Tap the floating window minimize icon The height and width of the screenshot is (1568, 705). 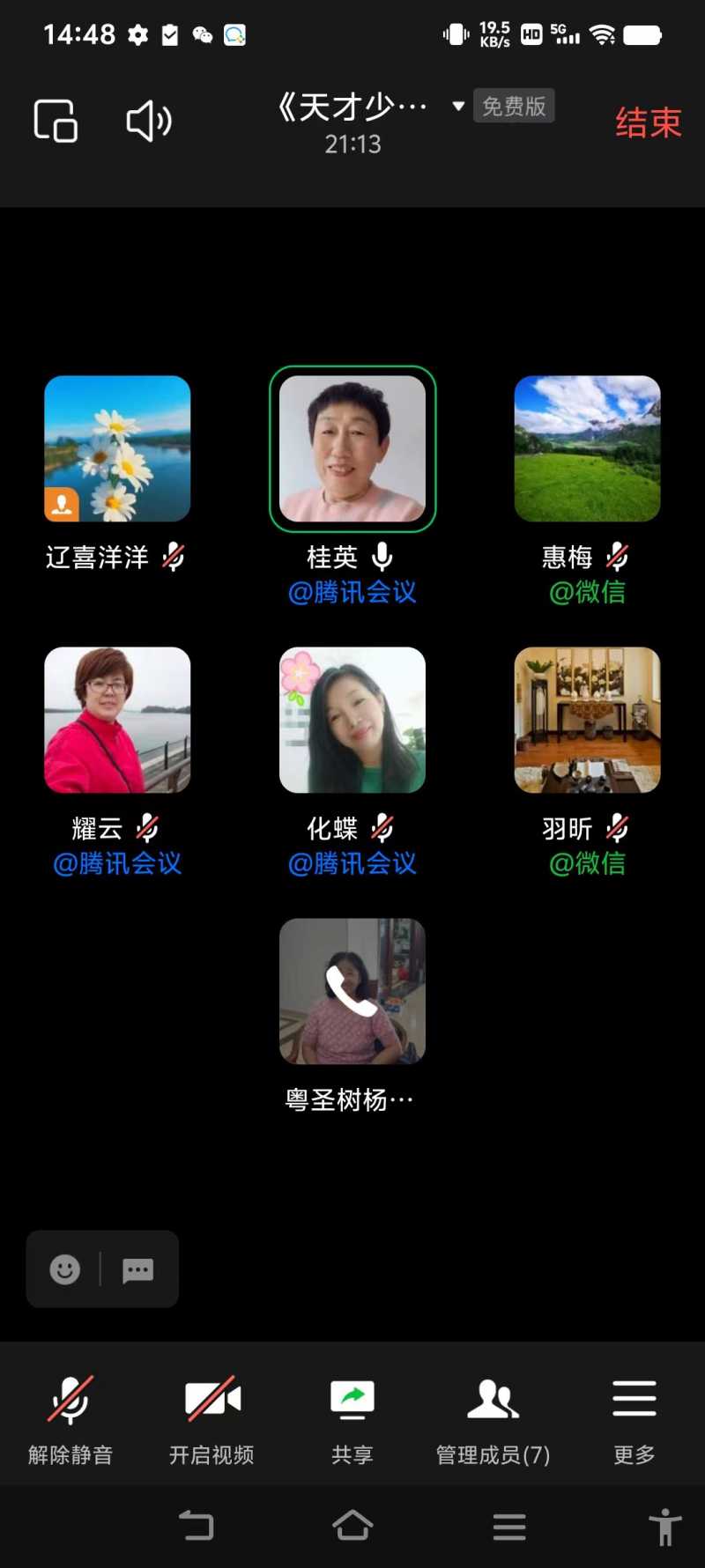(x=56, y=121)
